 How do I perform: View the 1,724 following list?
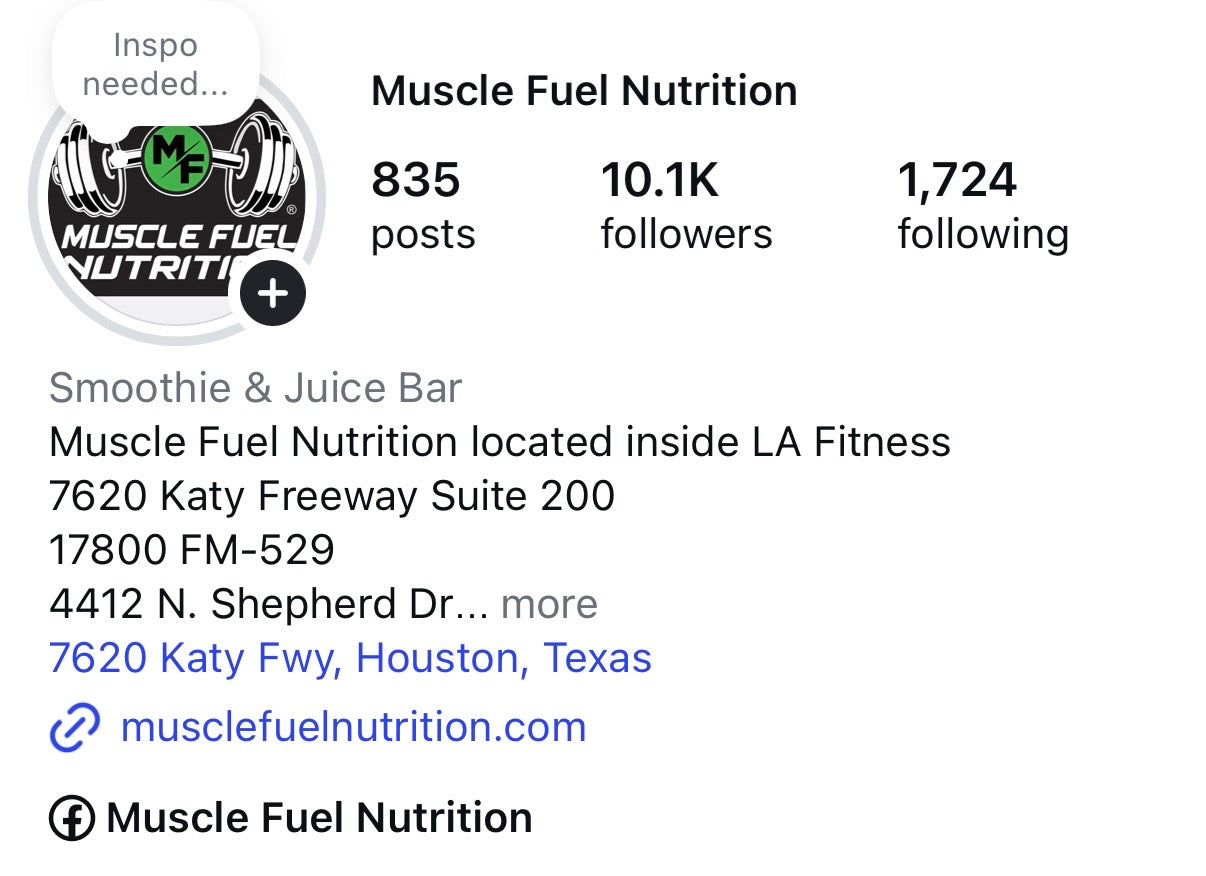coord(982,206)
